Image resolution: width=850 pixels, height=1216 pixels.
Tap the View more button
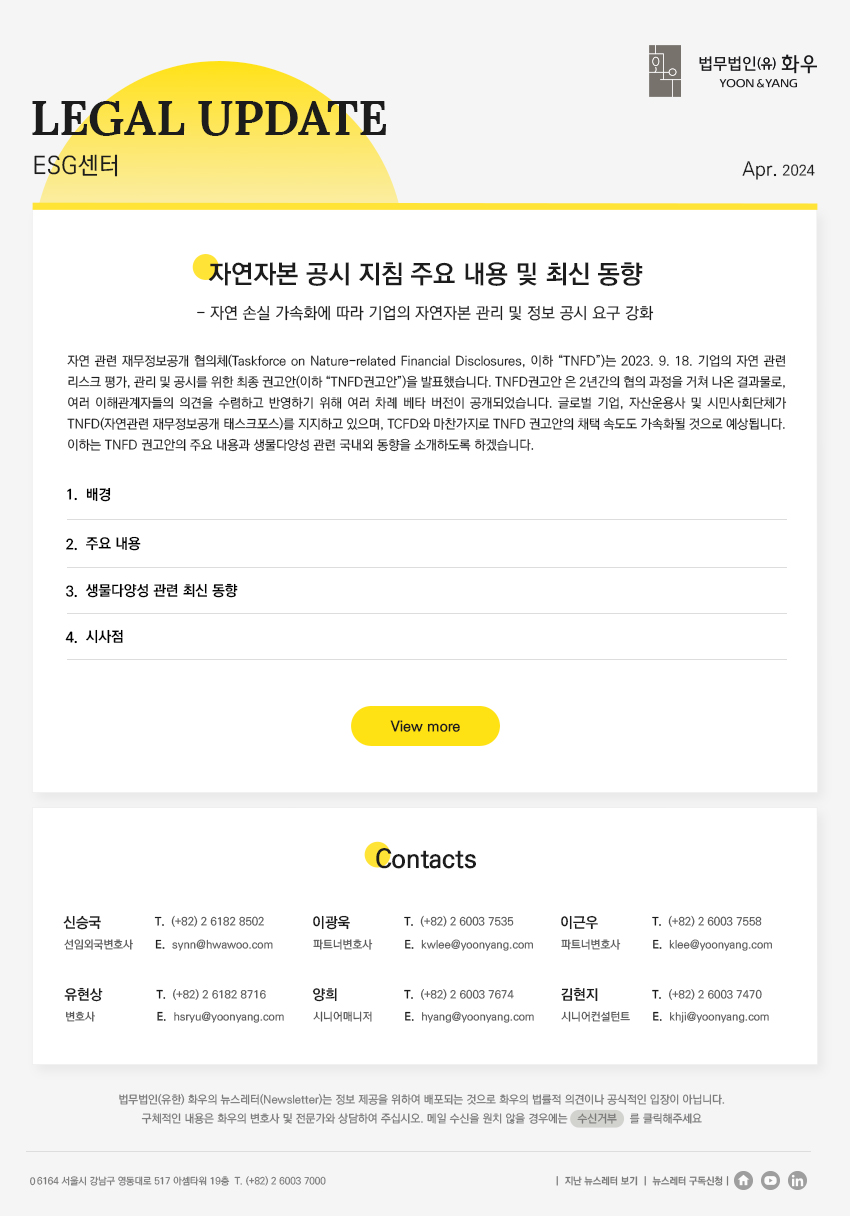pos(425,726)
